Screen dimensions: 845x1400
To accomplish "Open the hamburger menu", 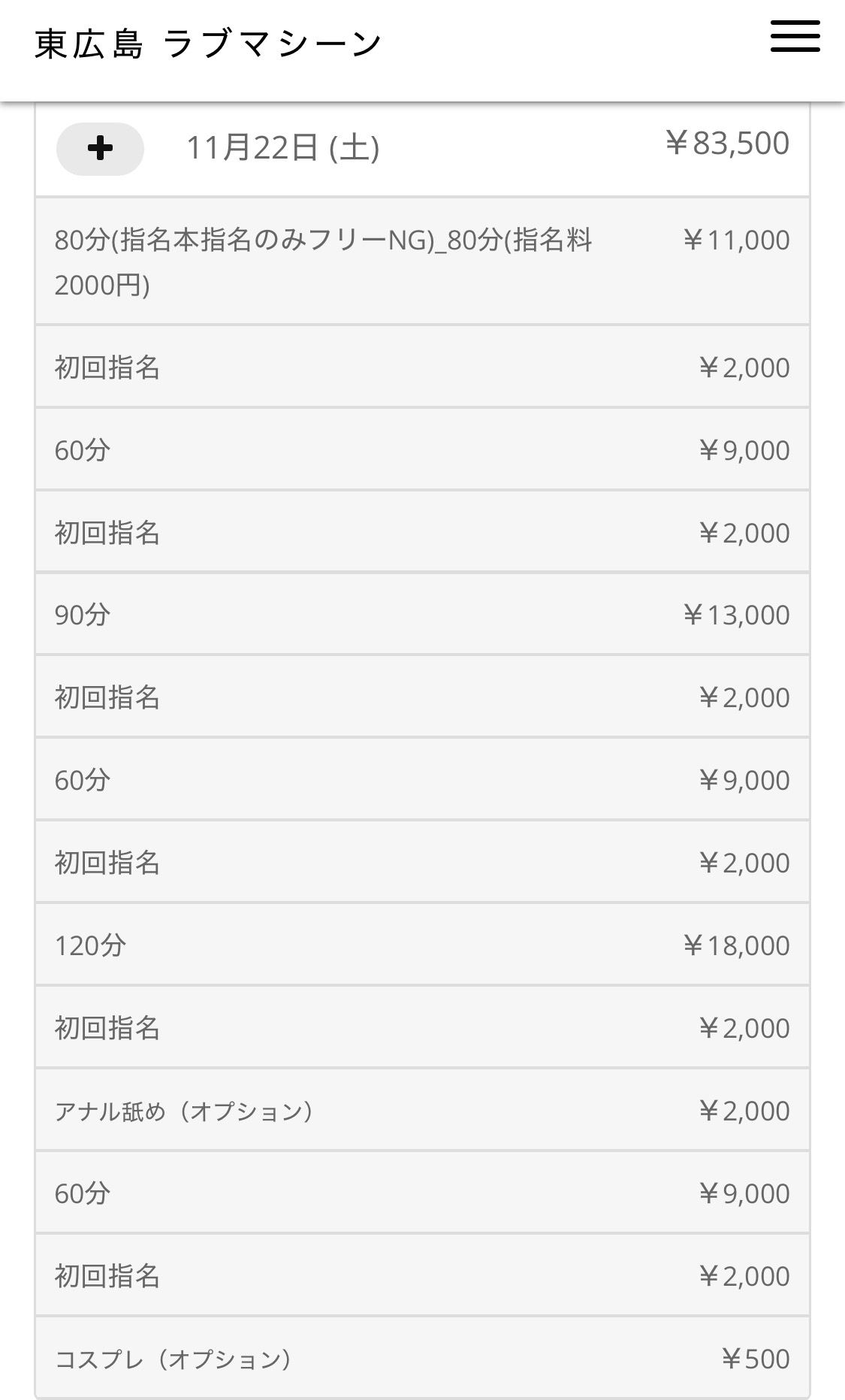I will (x=795, y=36).
